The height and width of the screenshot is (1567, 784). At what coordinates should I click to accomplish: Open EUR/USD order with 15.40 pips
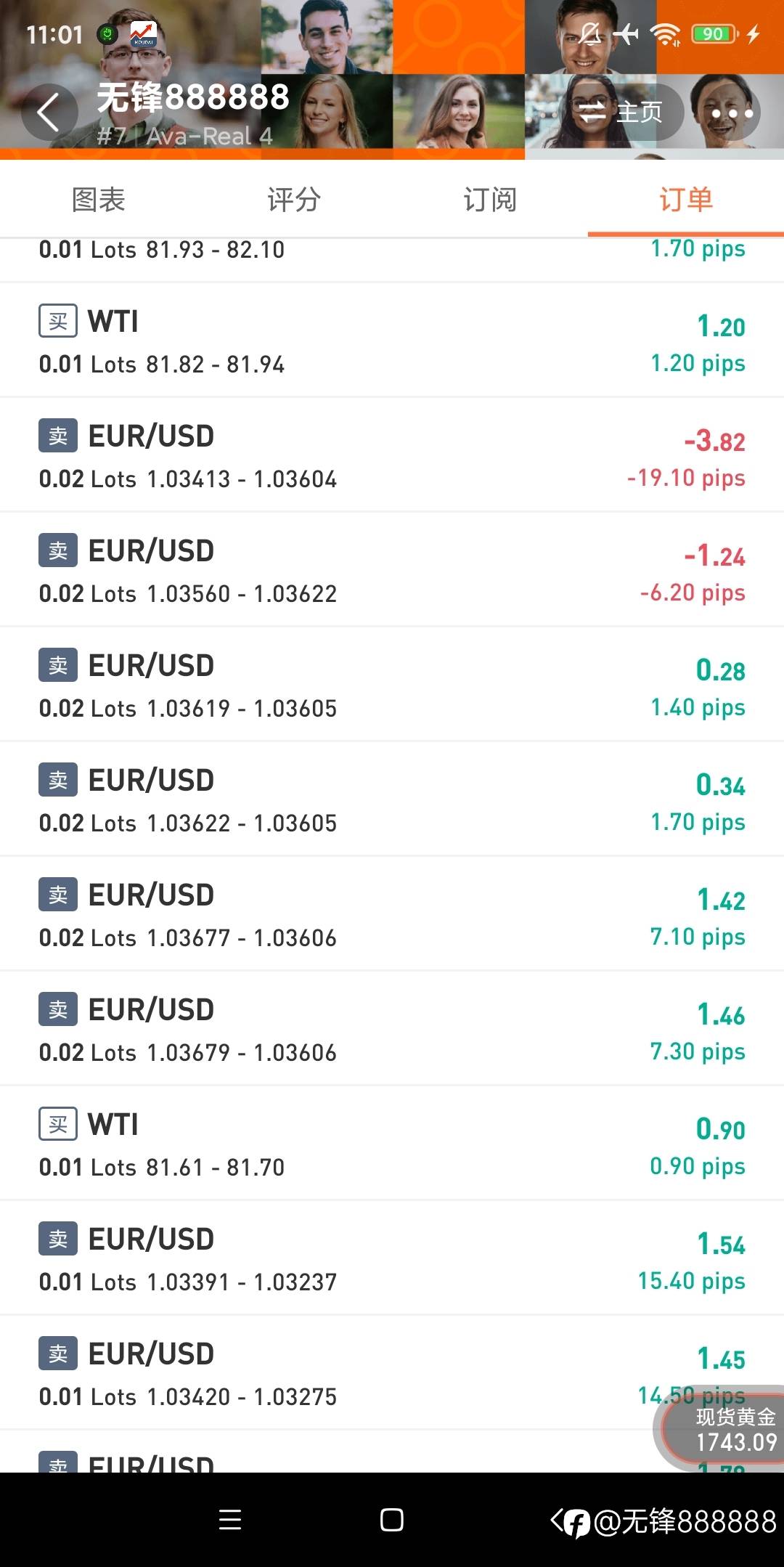tap(392, 1258)
